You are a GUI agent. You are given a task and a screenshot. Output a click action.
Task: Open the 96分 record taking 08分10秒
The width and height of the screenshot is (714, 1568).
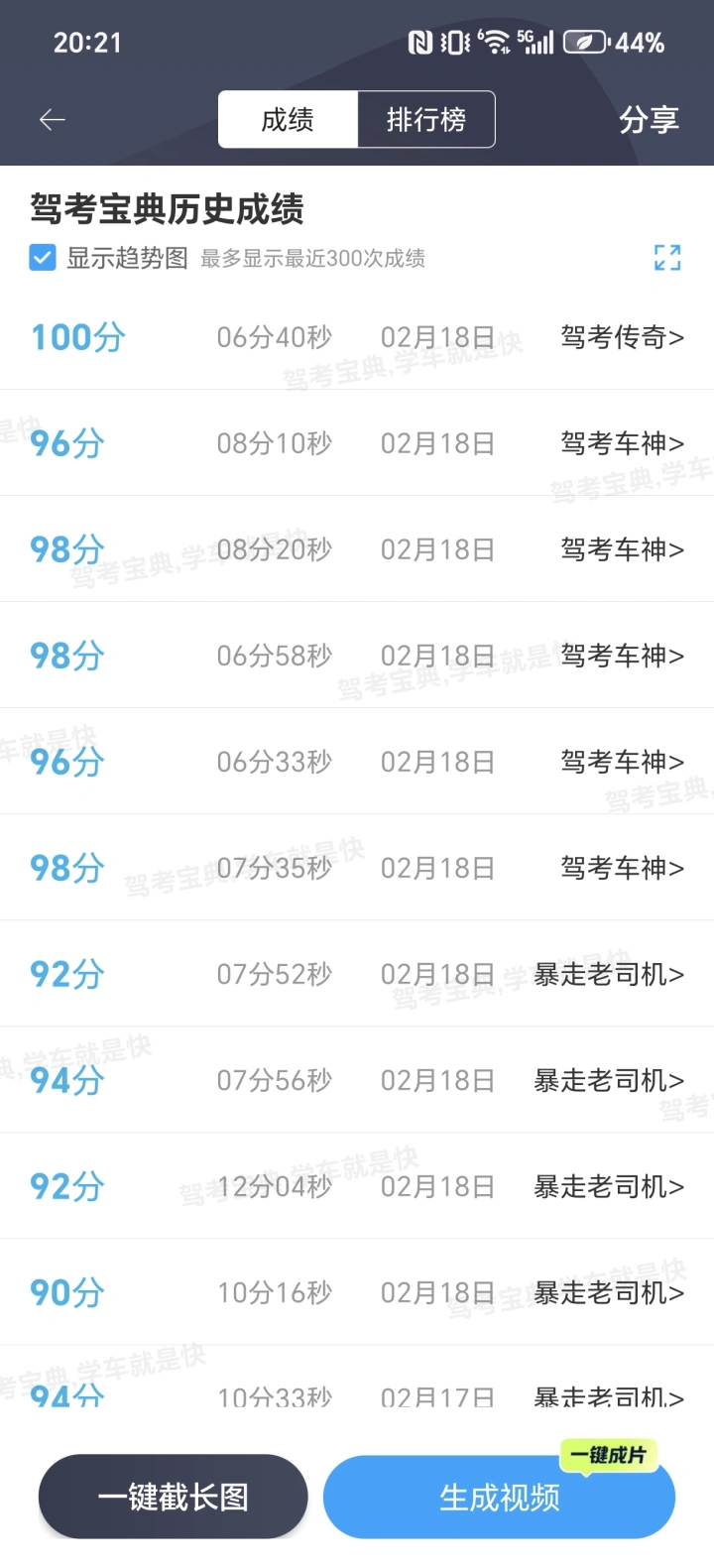357,443
